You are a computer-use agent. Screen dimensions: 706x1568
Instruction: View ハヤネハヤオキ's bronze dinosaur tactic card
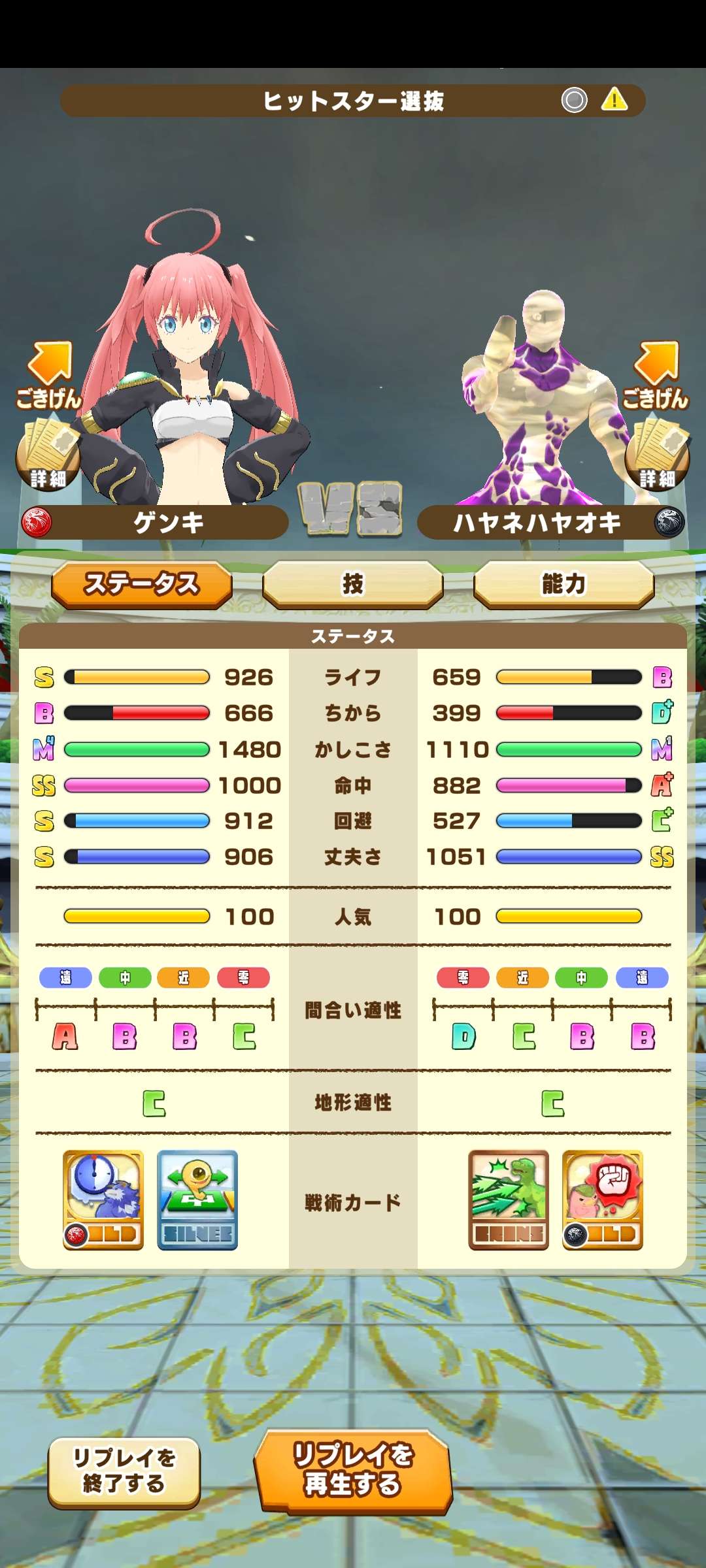click(x=509, y=1200)
